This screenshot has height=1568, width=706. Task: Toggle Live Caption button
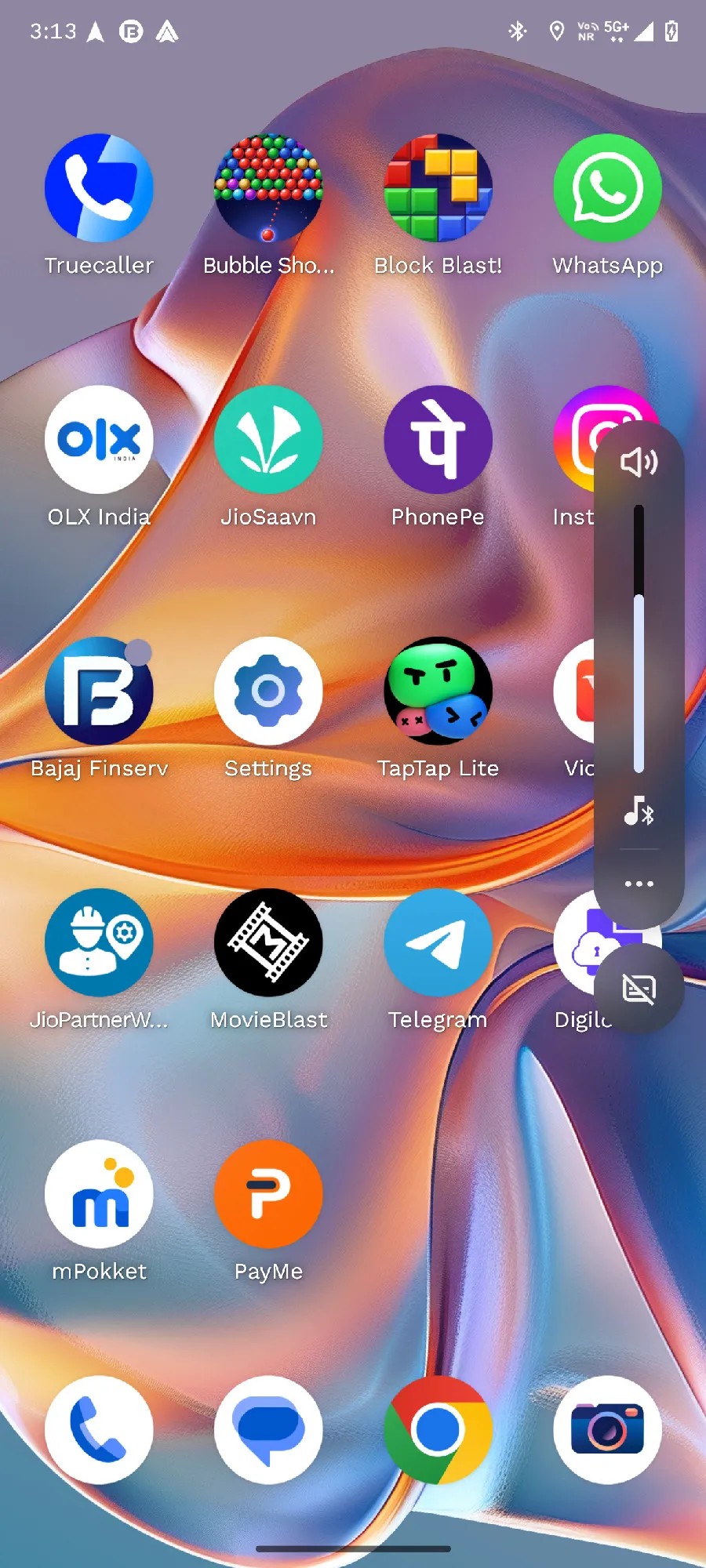(639, 989)
